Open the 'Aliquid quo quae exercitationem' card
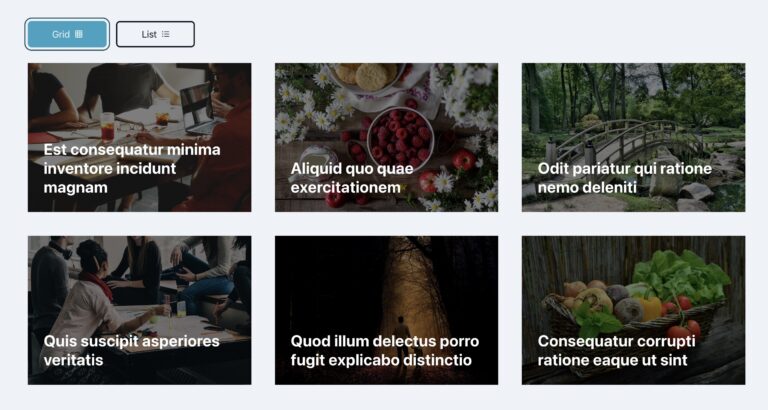The height and width of the screenshot is (410, 768). click(386, 138)
